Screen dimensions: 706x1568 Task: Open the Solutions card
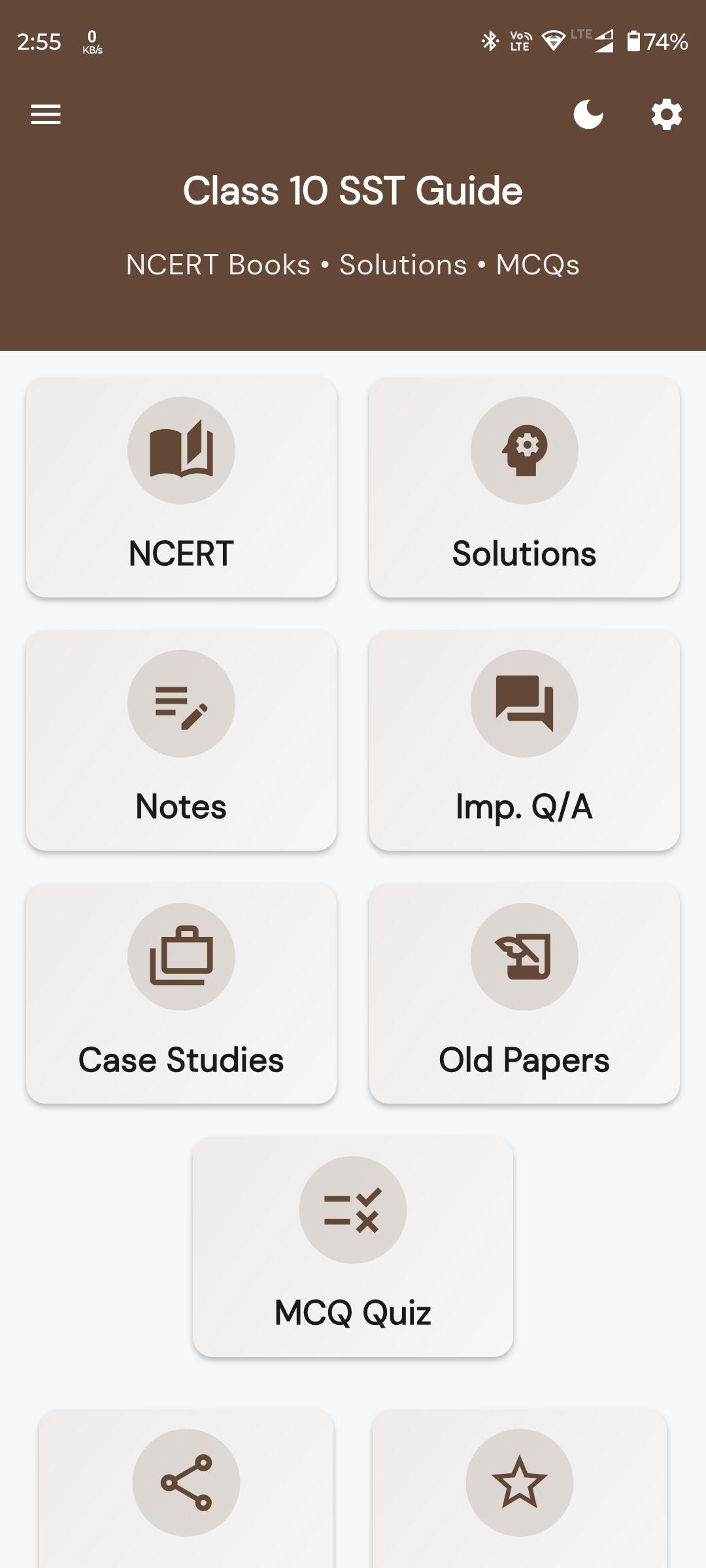(x=524, y=487)
